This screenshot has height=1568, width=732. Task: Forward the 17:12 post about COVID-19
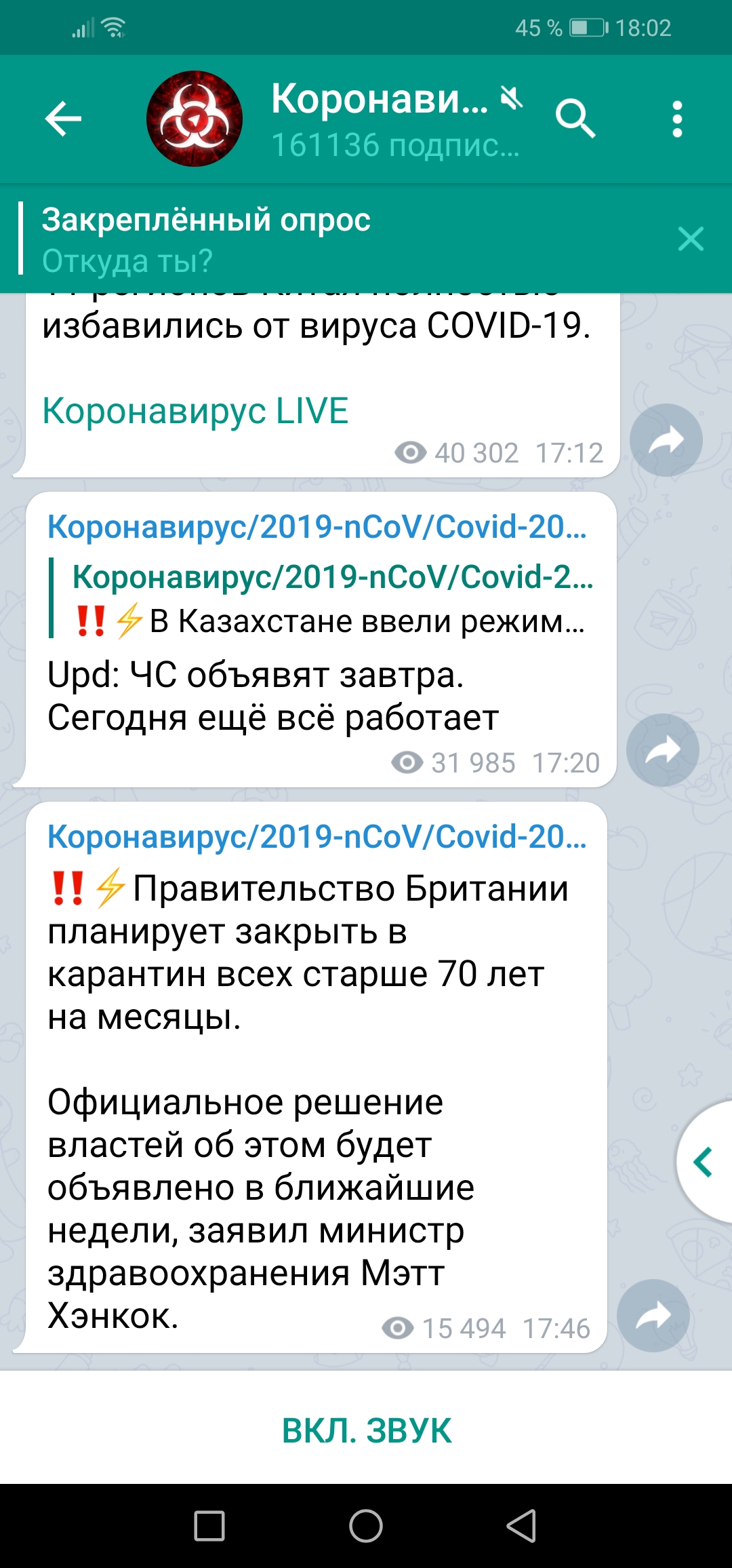[666, 440]
